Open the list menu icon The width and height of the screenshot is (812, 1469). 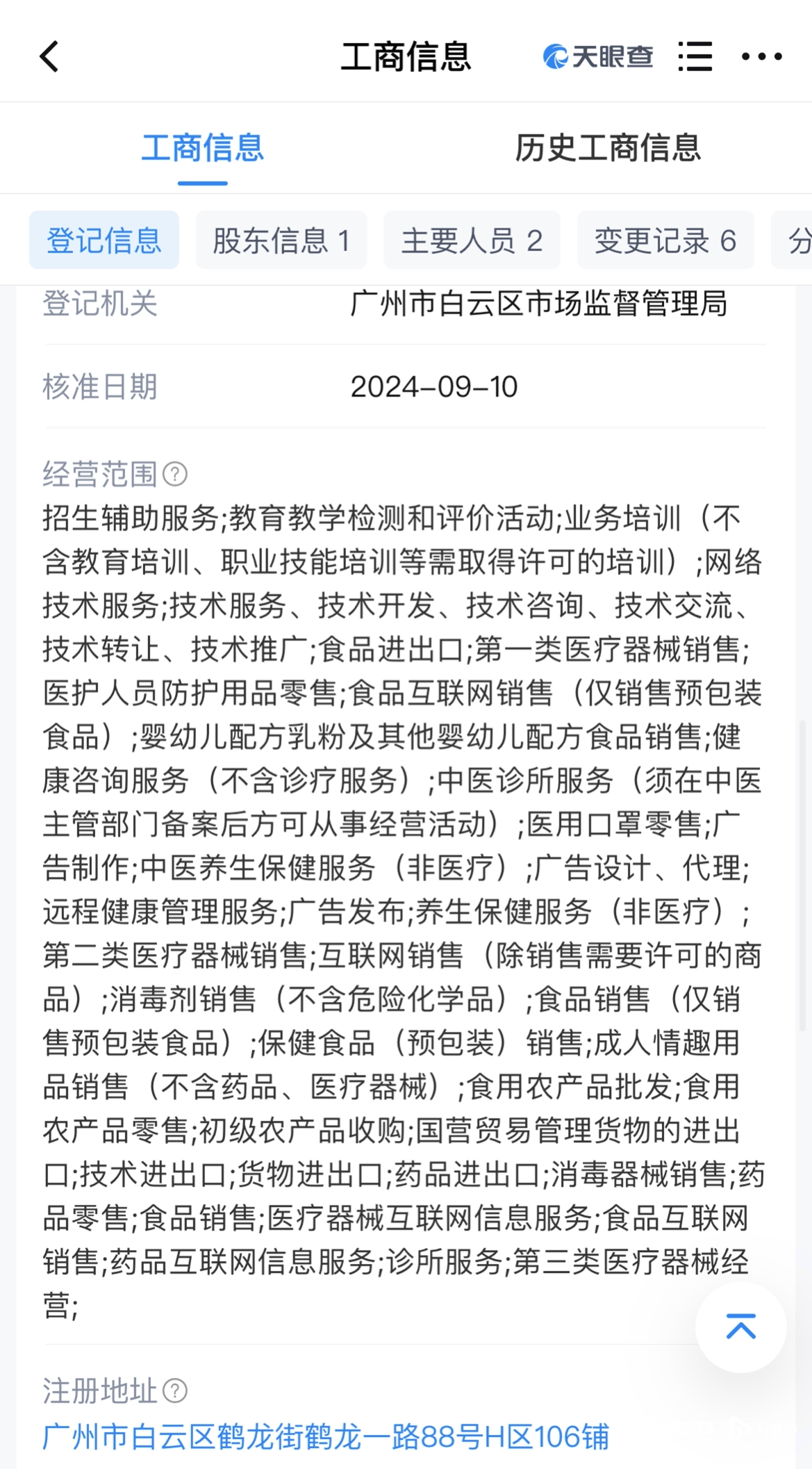695,56
